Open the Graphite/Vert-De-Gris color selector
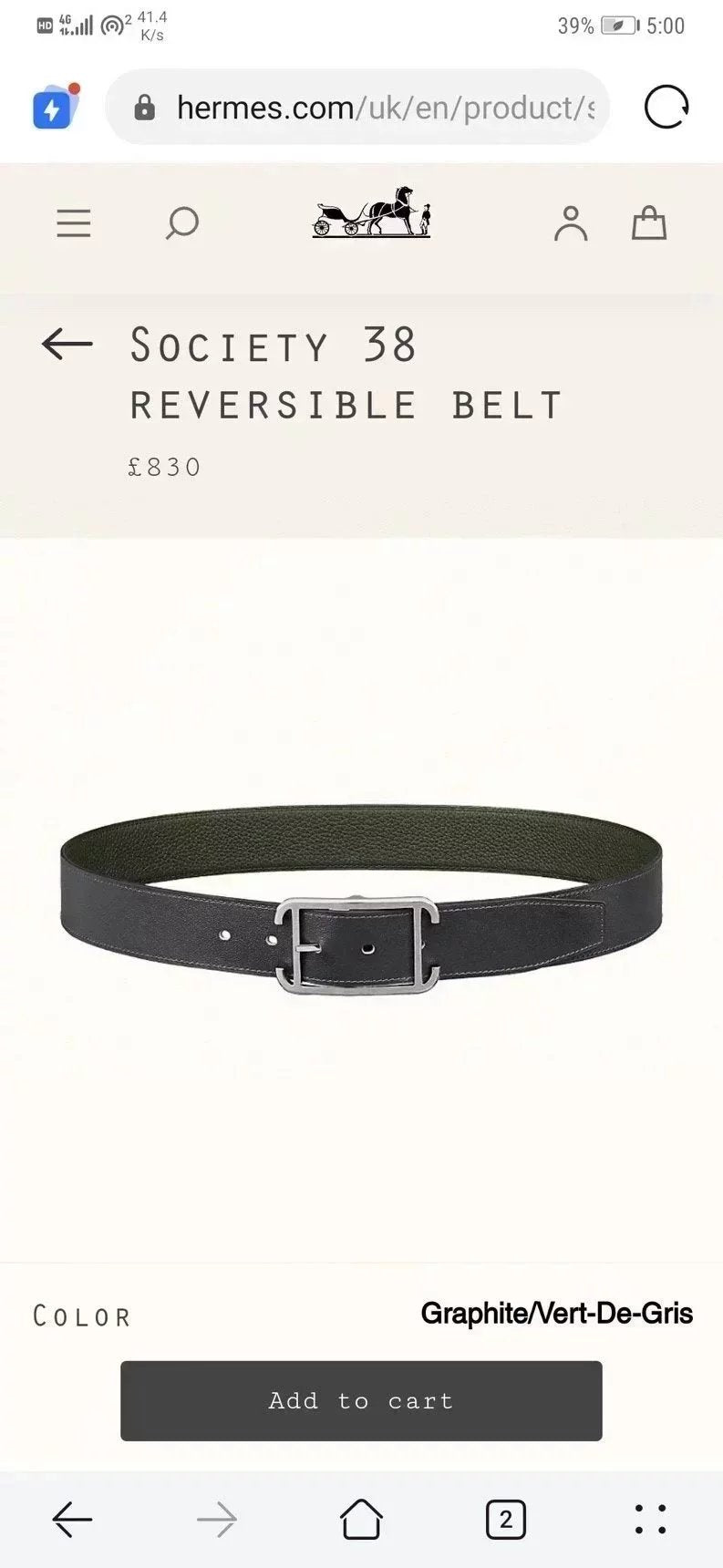 [556, 1314]
